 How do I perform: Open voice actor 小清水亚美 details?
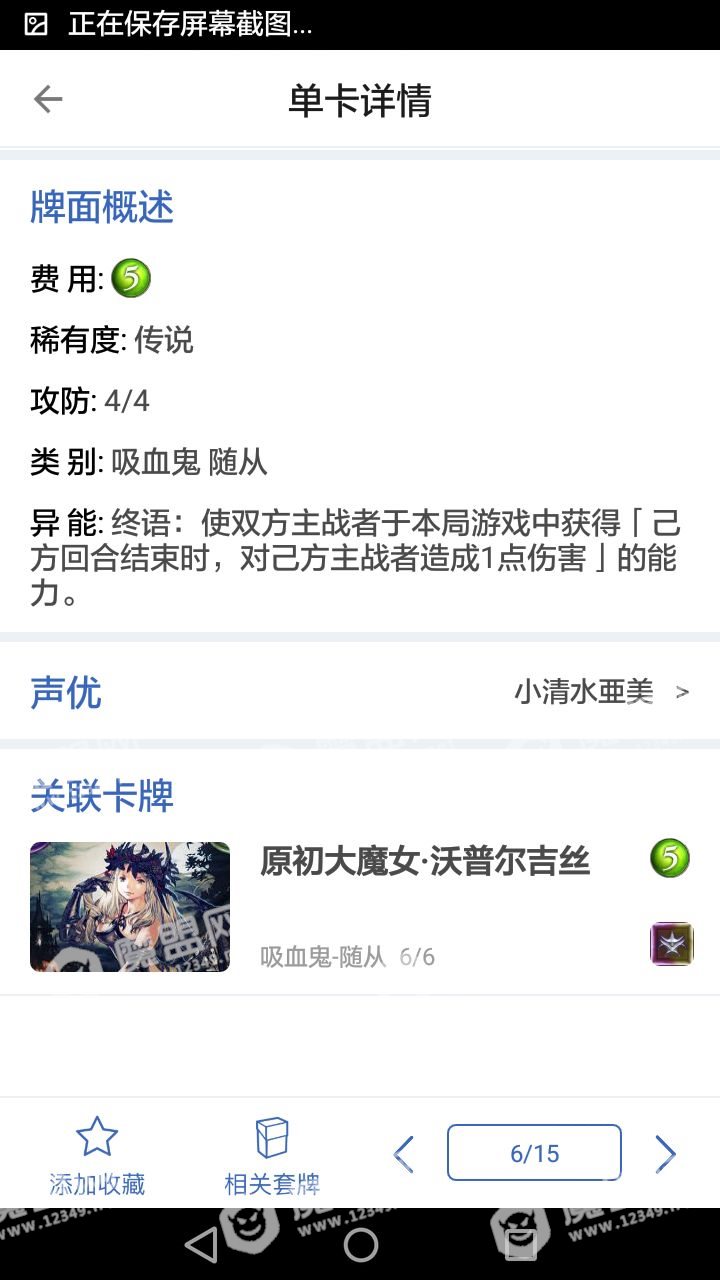(600, 691)
